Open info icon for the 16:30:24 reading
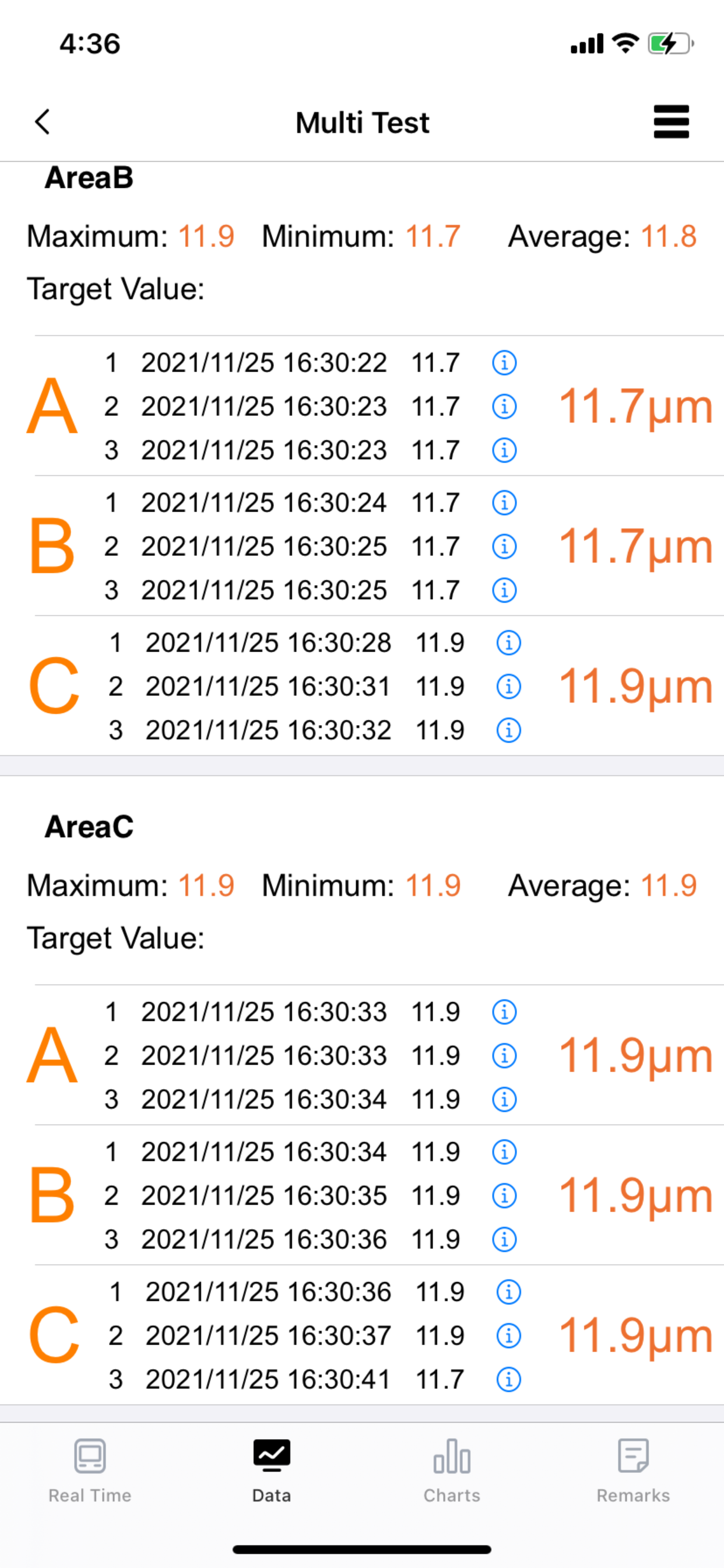724x1568 pixels. [504, 503]
